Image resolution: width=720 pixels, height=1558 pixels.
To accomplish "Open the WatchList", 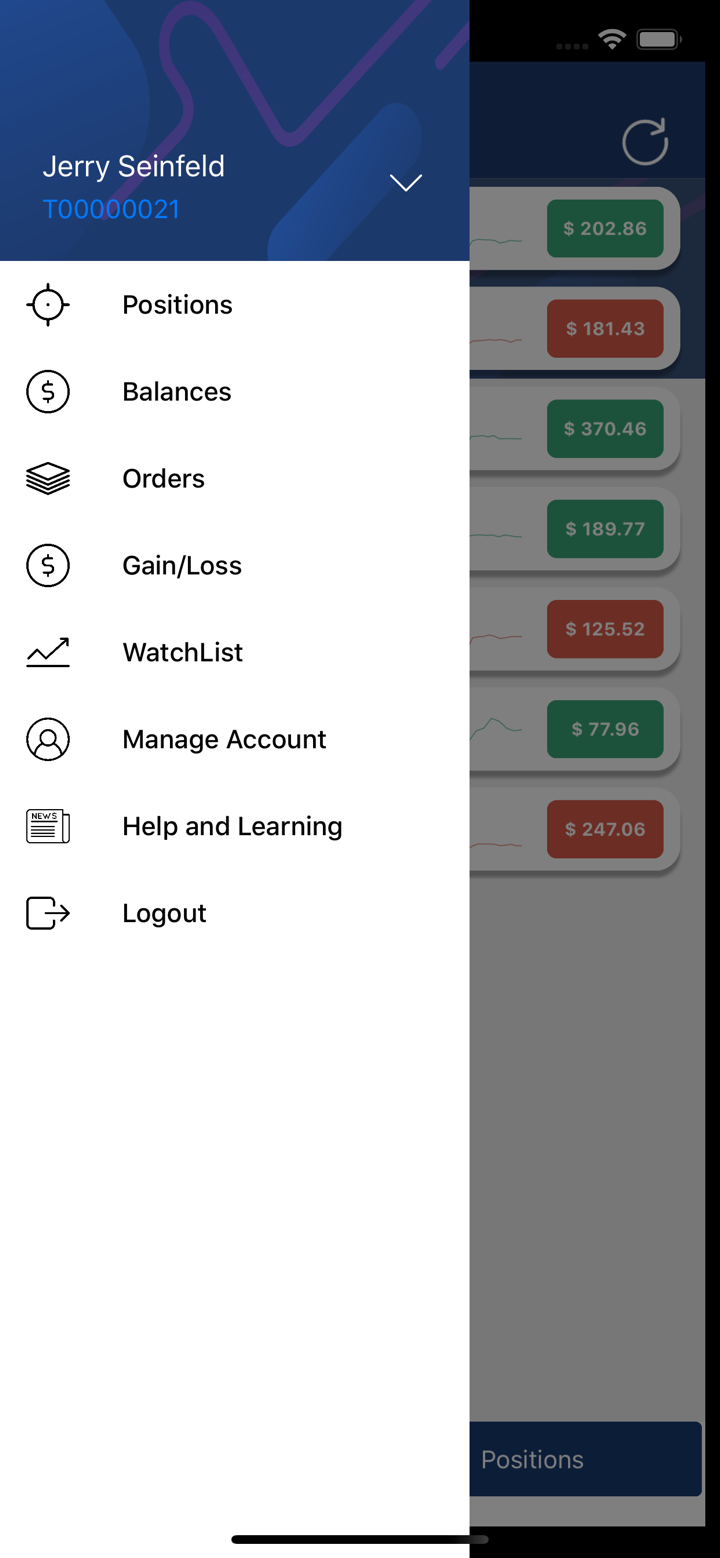I will click(182, 653).
